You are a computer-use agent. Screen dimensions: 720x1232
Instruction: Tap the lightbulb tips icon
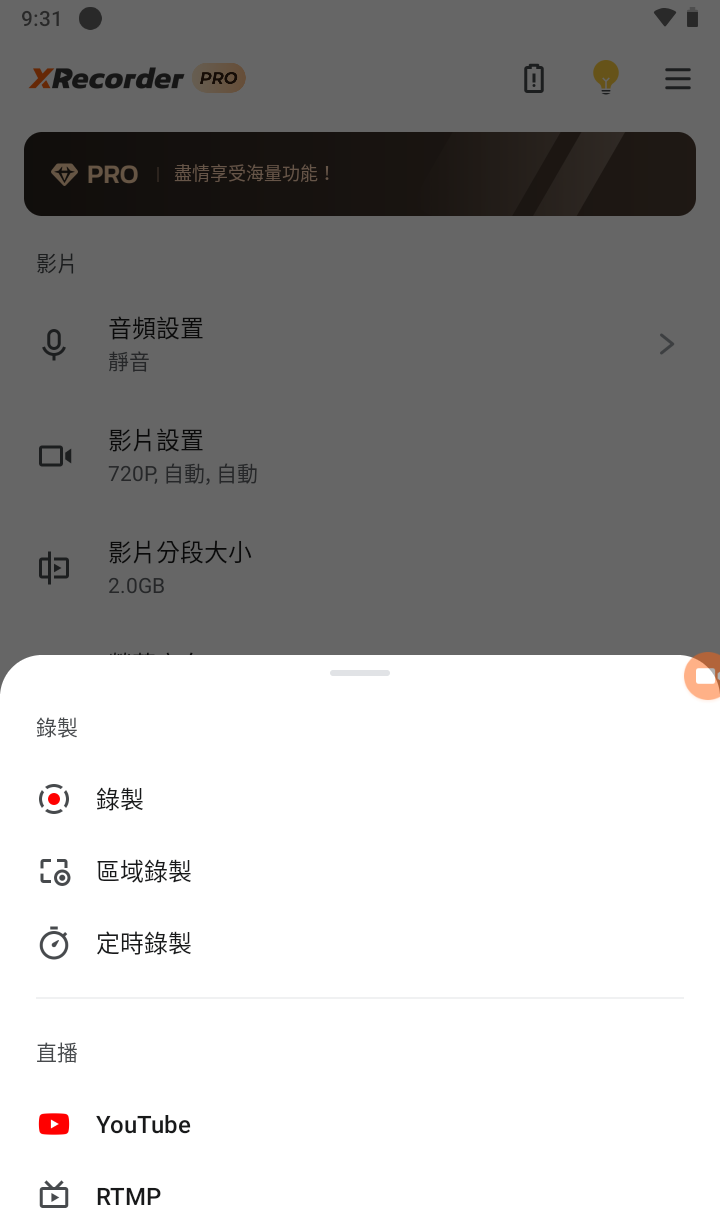[x=605, y=78]
